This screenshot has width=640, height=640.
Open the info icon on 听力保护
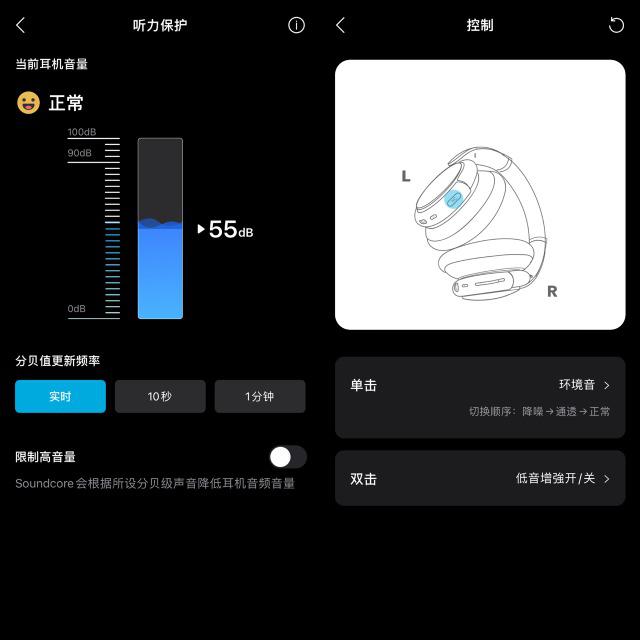(x=296, y=26)
